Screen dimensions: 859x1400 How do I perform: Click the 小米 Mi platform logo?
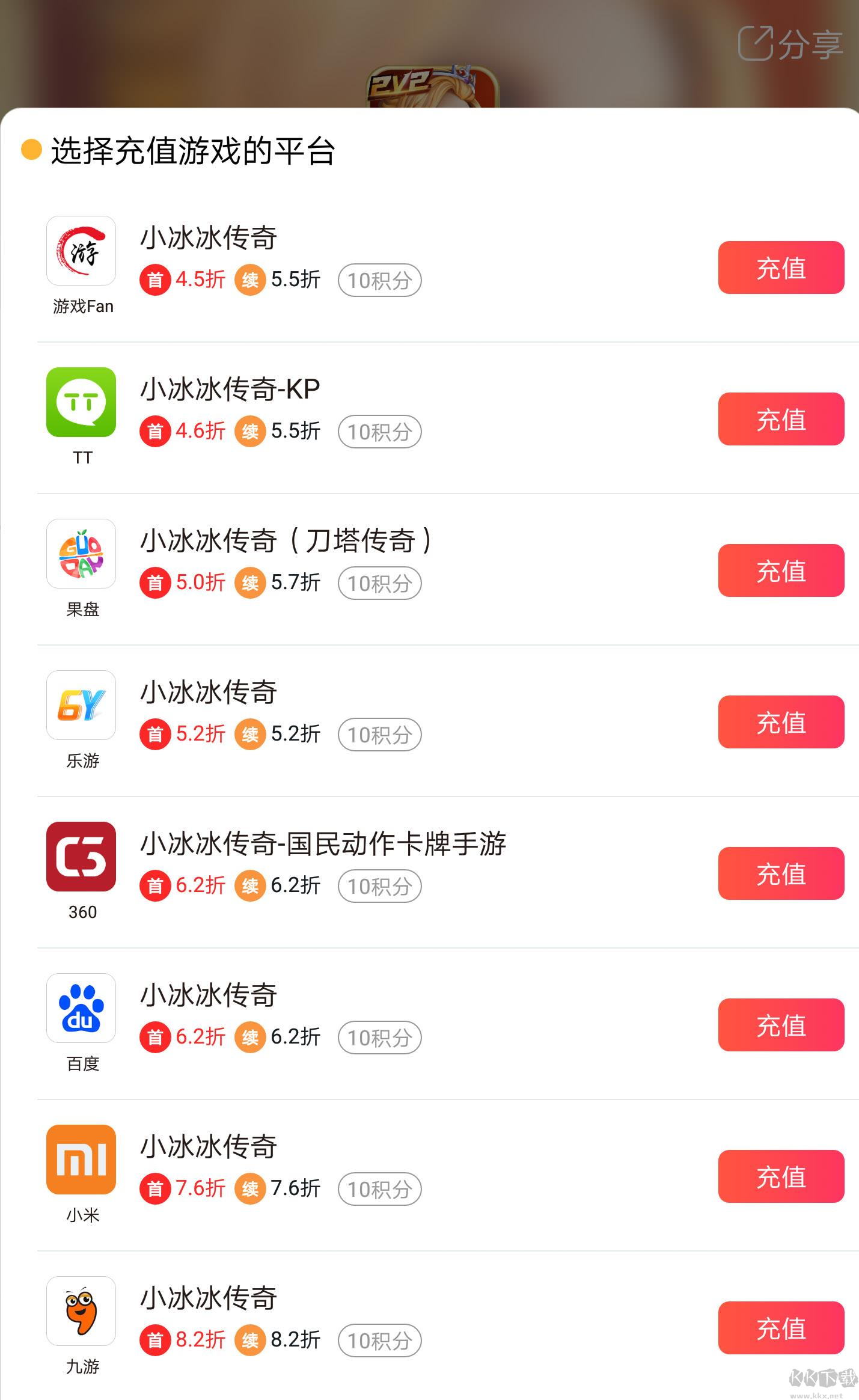[81, 1160]
